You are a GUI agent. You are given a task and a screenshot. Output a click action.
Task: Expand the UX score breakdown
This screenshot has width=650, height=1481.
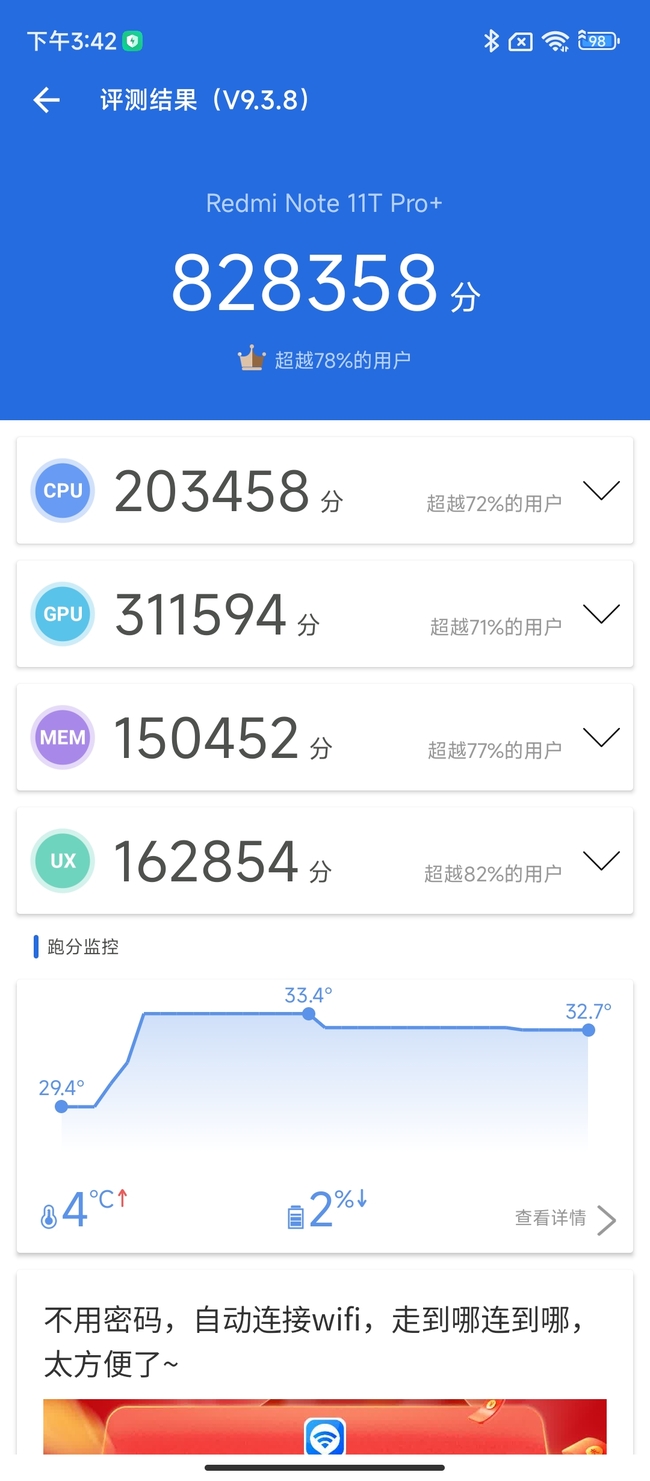click(x=601, y=860)
